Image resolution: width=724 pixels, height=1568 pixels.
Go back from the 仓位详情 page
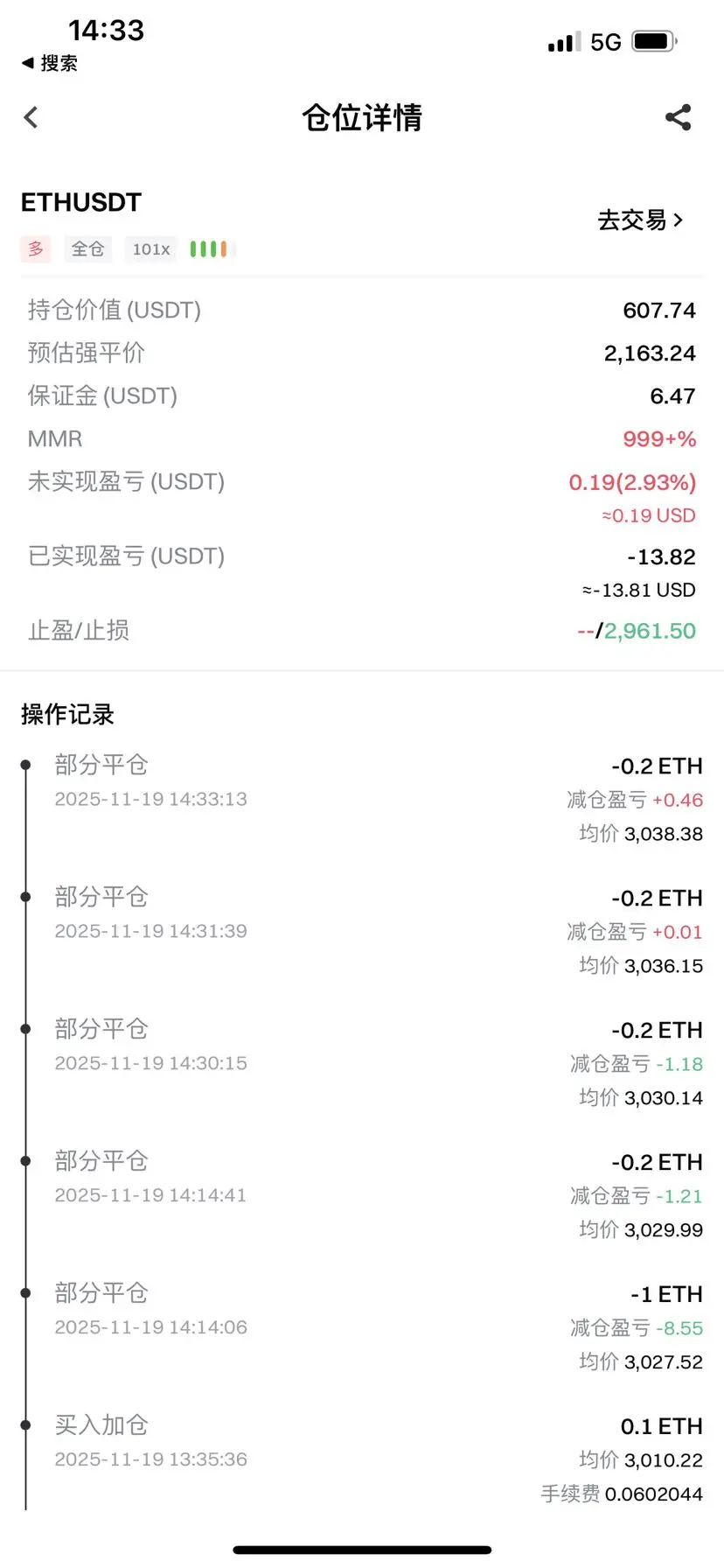pos(31,117)
